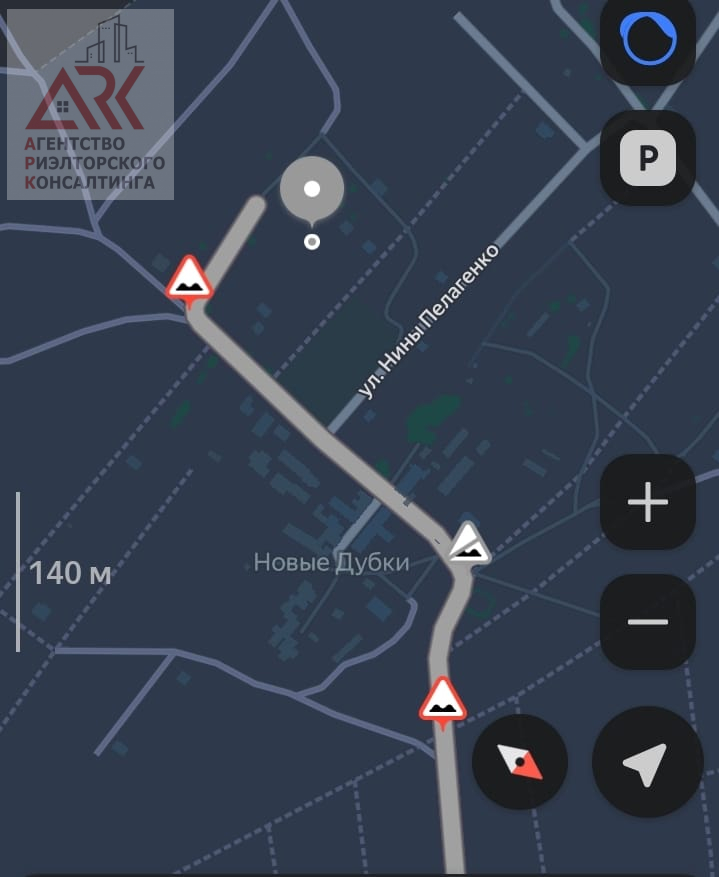This screenshot has width=719, height=877.
Task: Tap the compass to reset orientation
Action: (x=520, y=762)
